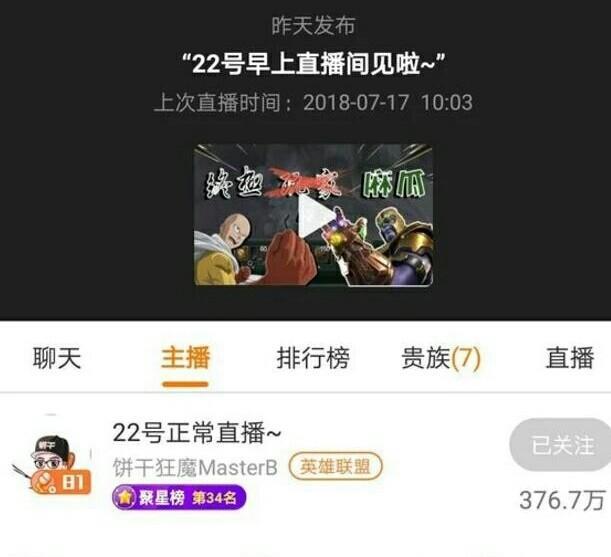Tap the 已关注 follow button

pyautogui.click(x=560, y=445)
